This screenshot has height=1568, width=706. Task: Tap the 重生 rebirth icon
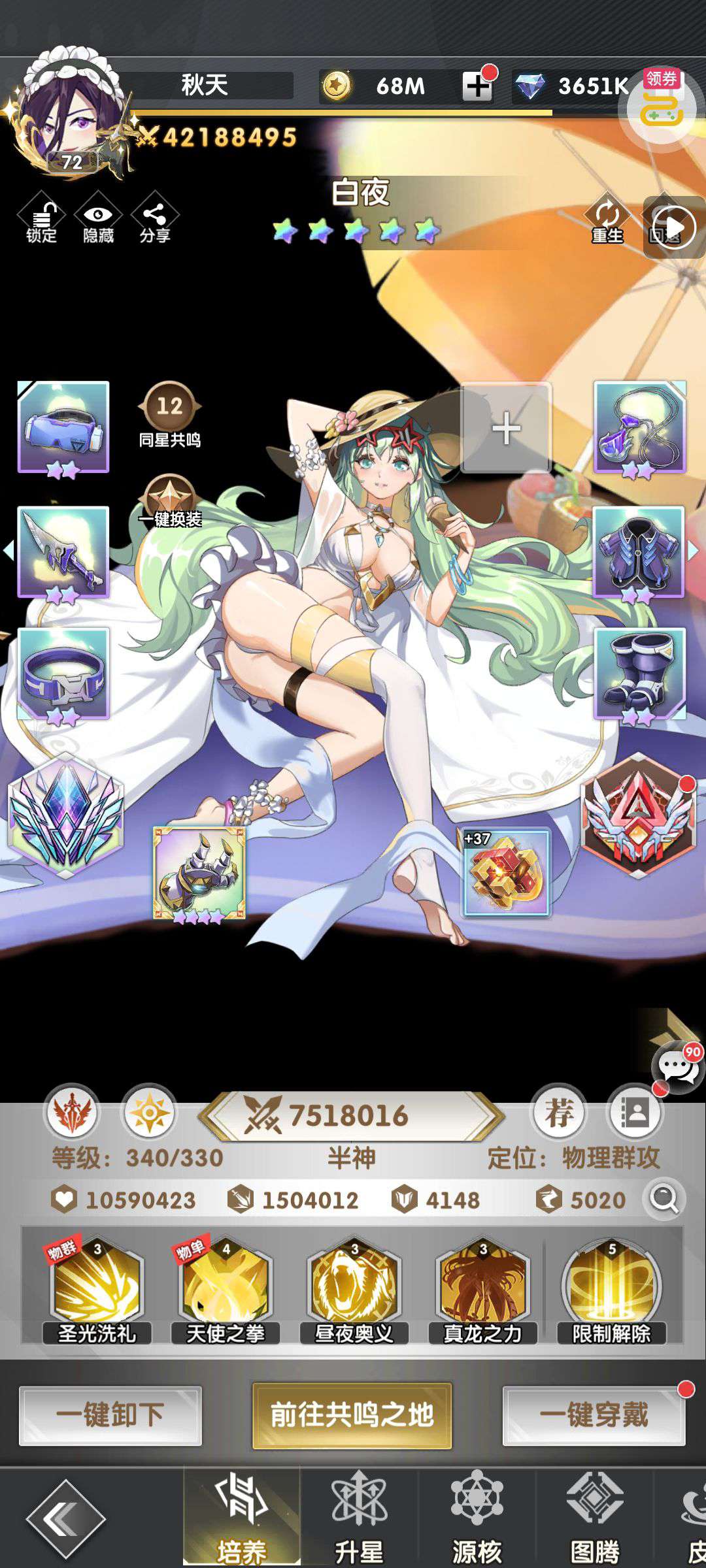point(607,219)
